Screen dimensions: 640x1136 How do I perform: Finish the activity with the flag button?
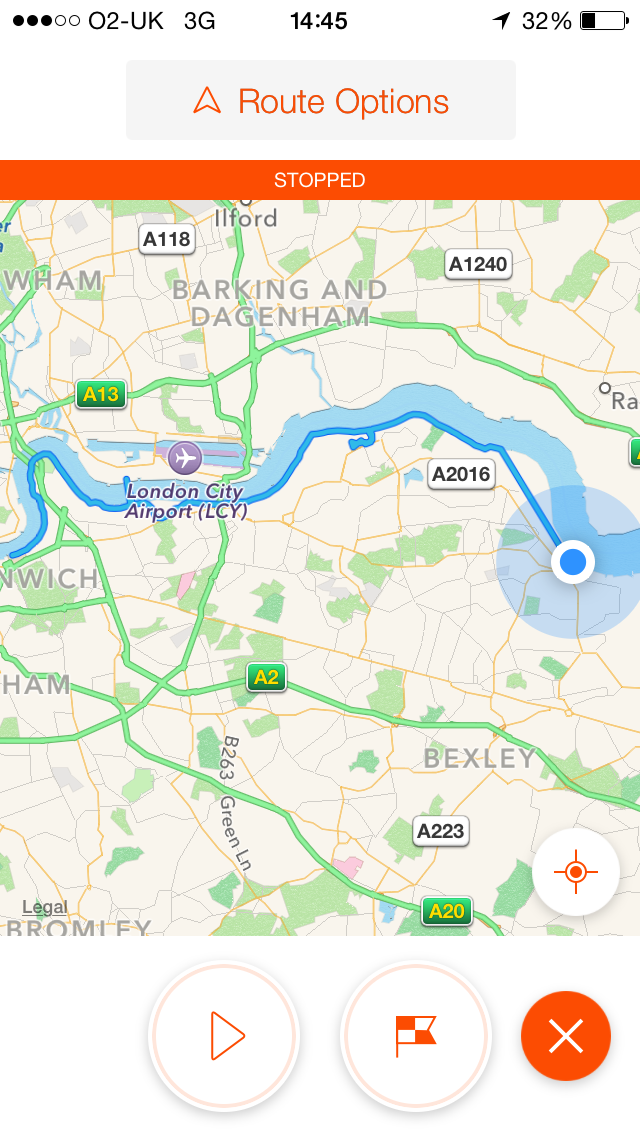415,1035
